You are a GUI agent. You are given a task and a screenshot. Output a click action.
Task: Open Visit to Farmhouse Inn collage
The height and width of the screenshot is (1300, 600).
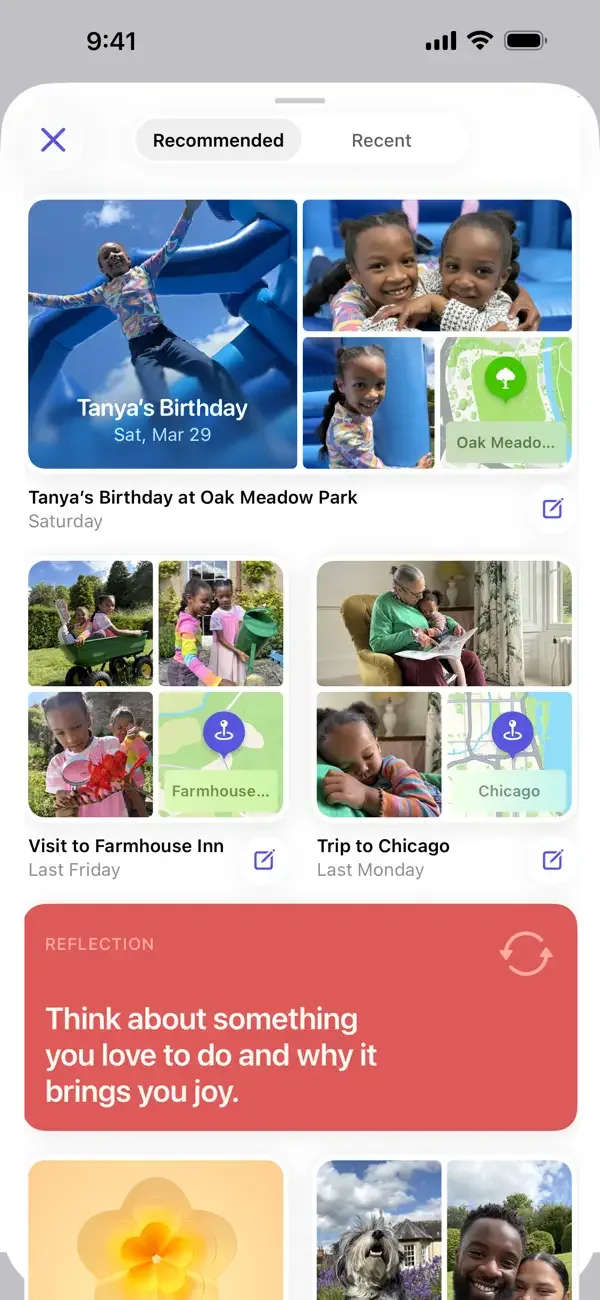(156, 689)
